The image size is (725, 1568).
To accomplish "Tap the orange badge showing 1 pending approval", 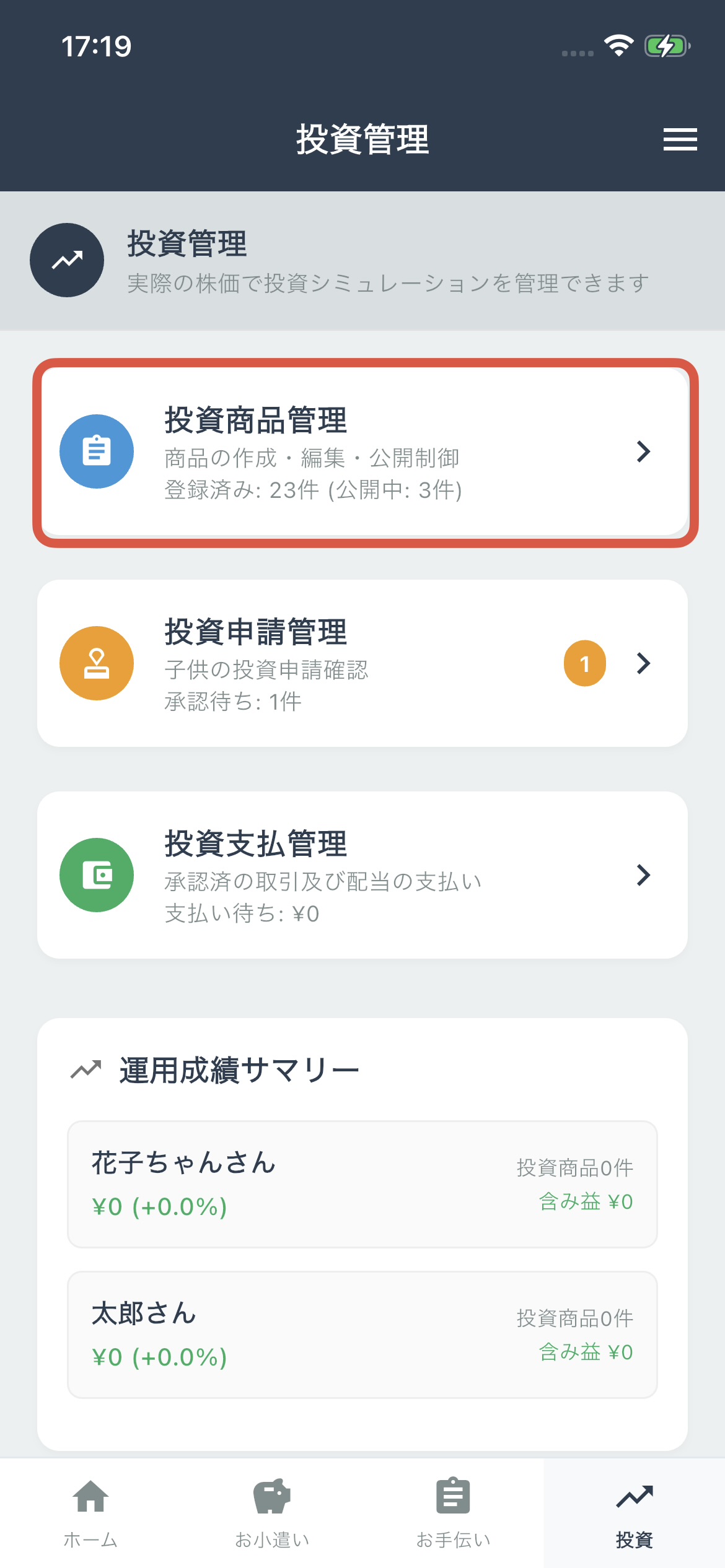I will [584, 663].
